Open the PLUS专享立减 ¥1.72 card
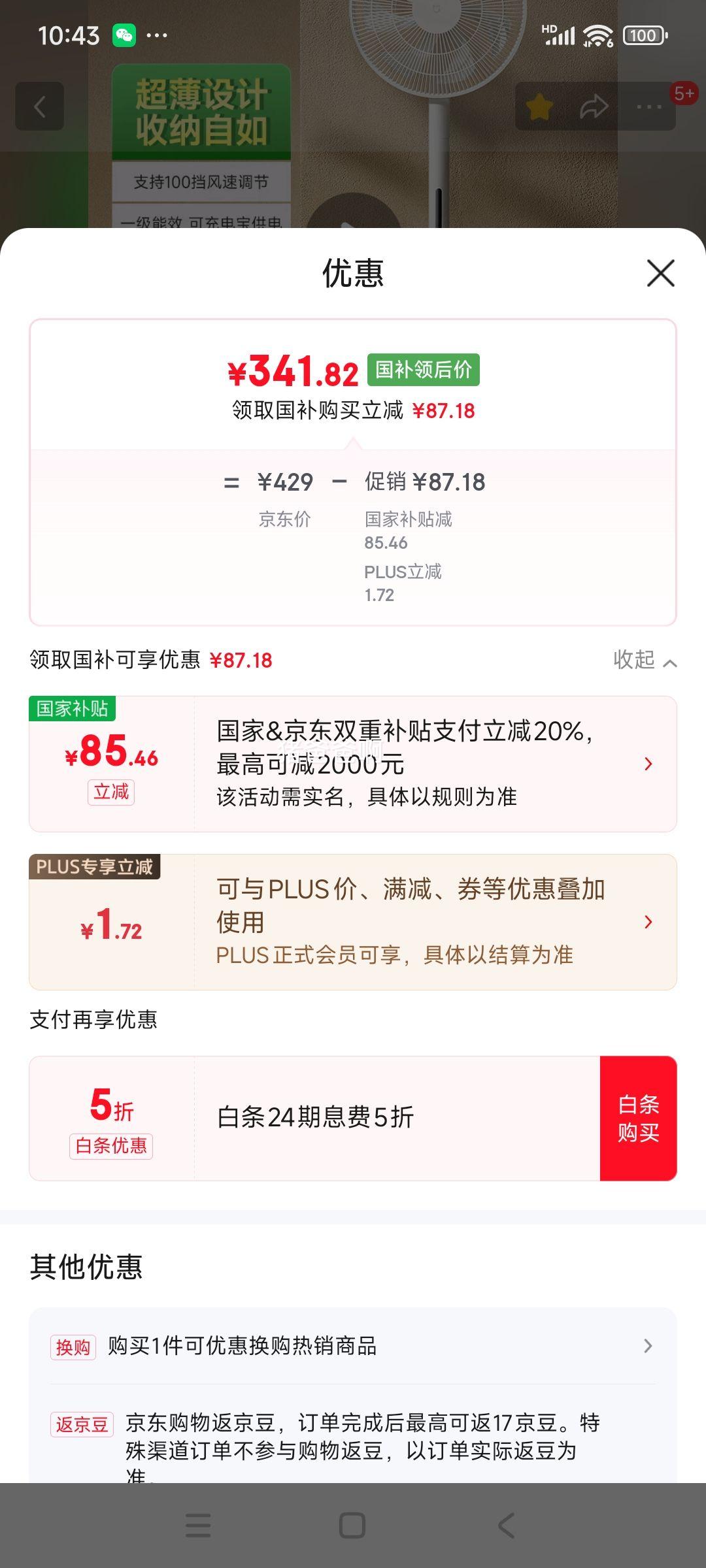The image size is (706, 1568). tap(353, 922)
